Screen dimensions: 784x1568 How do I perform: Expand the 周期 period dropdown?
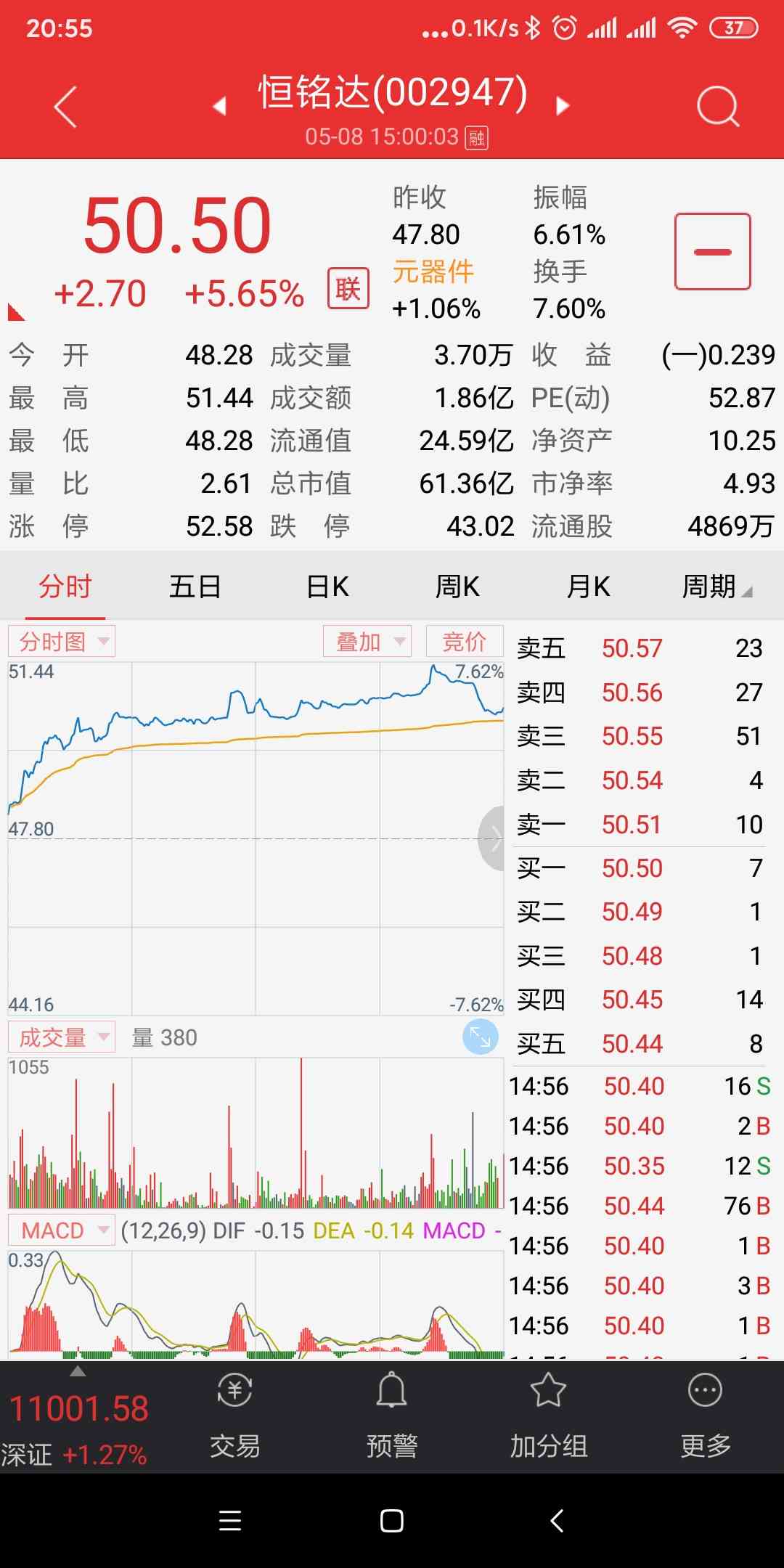click(x=716, y=587)
